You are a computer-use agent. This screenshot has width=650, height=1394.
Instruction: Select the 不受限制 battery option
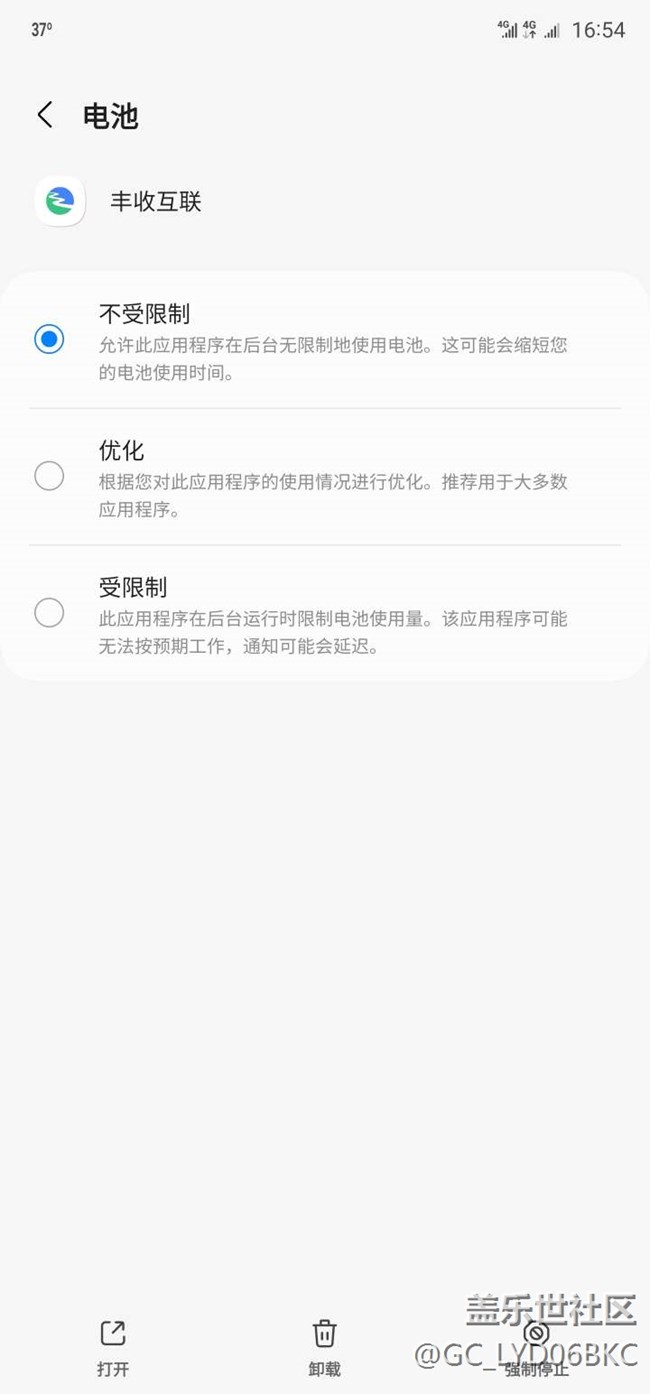tap(49, 340)
